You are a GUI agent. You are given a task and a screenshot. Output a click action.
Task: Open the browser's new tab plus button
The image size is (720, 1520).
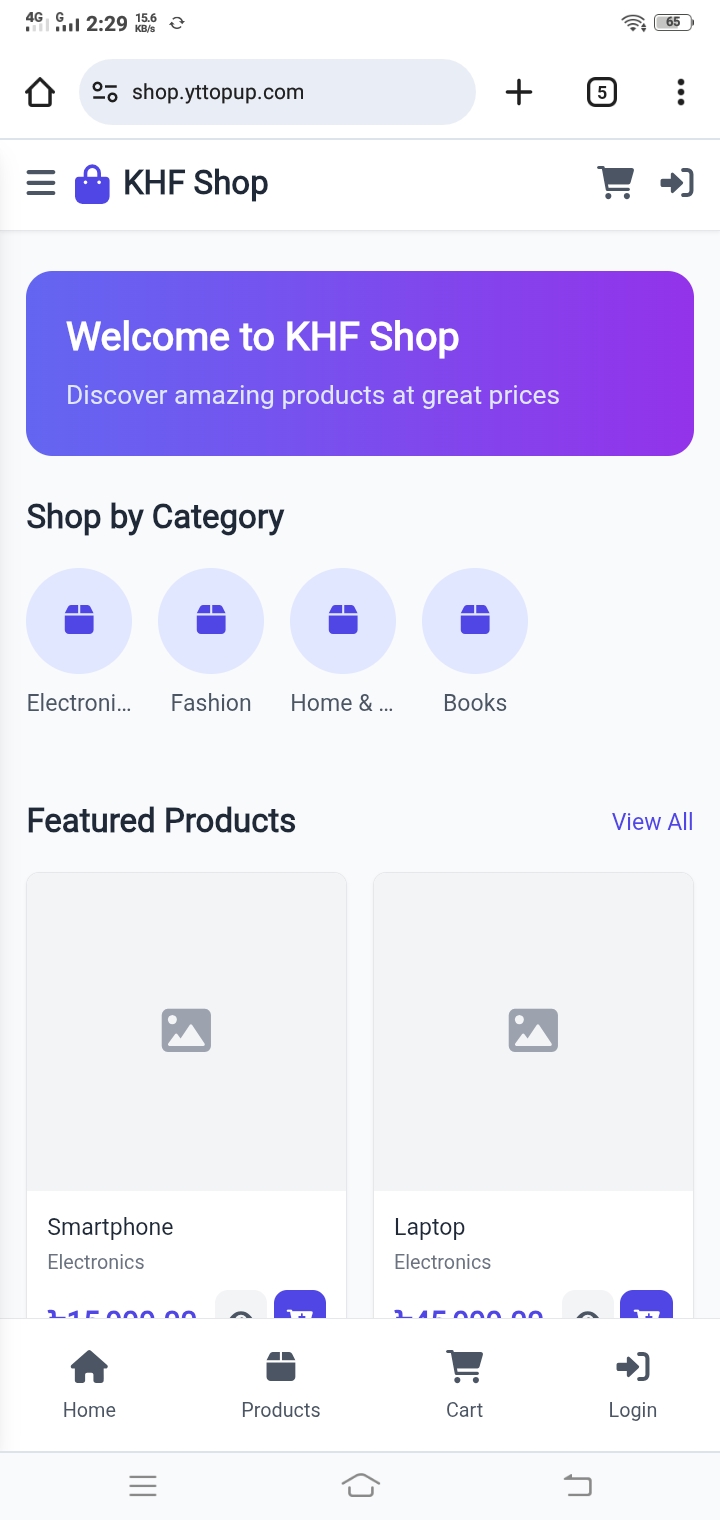pyautogui.click(x=519, y=93)
